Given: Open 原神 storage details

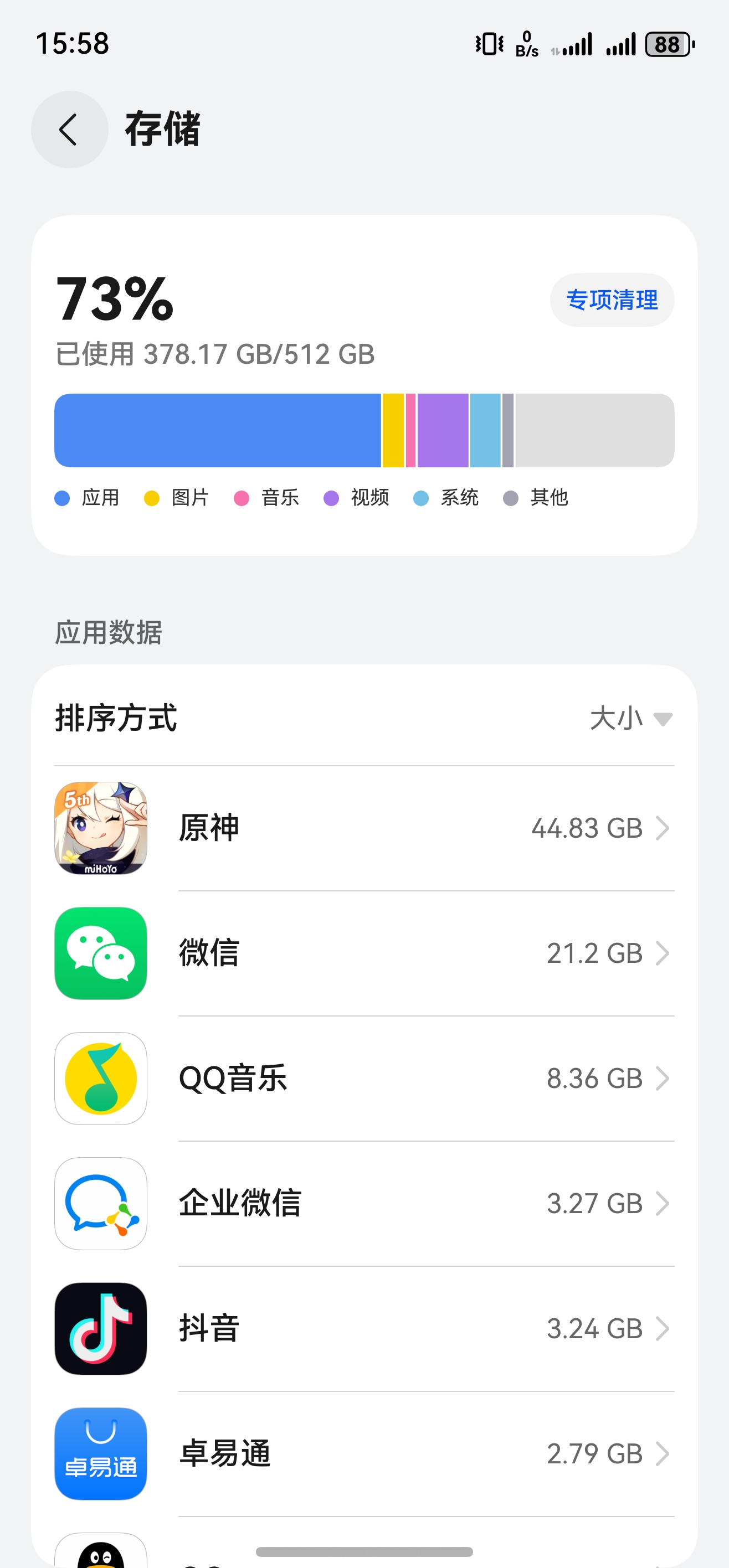Looking at the screenshot, I should pyautogui.click(x=364, y=828).
